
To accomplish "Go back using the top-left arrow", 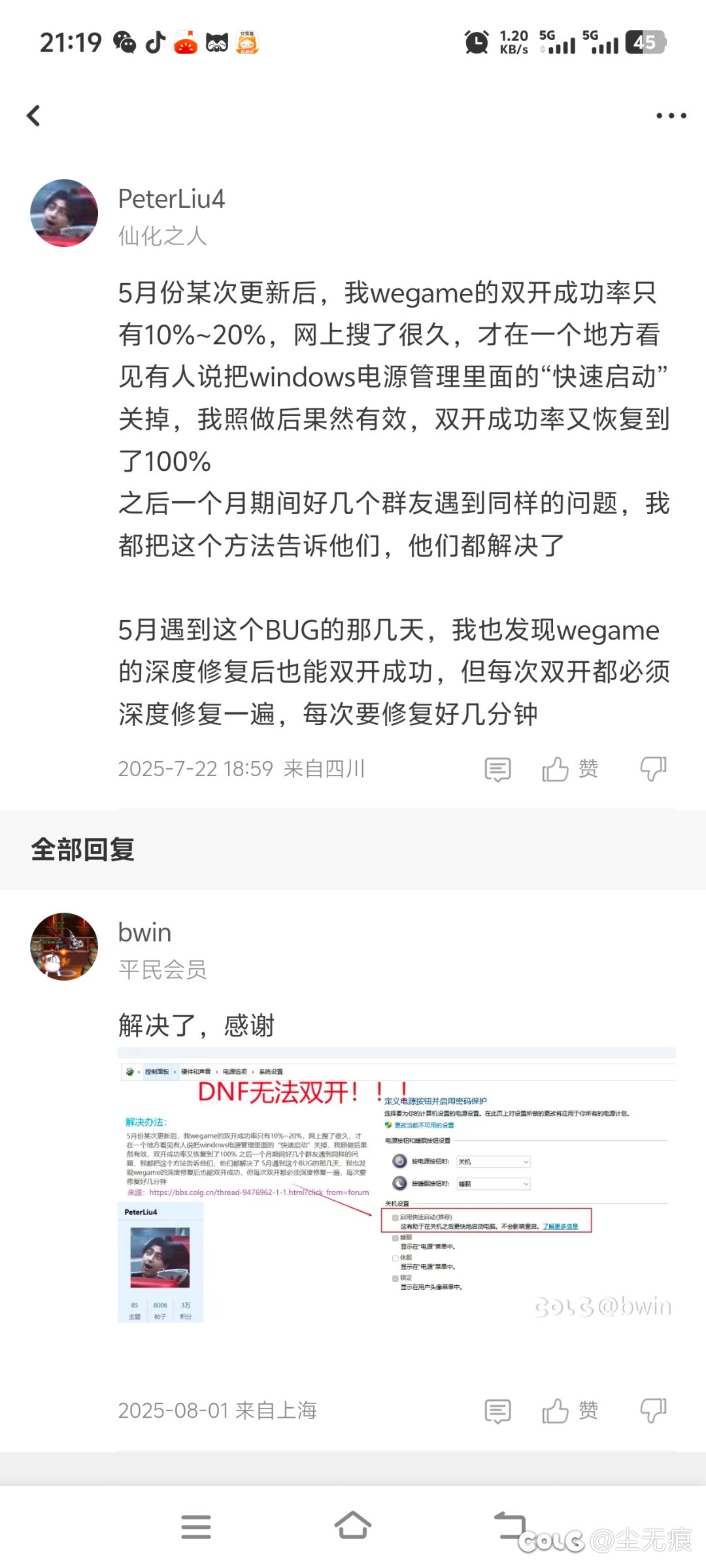I will pyautogui.click(x=34, y=116).
